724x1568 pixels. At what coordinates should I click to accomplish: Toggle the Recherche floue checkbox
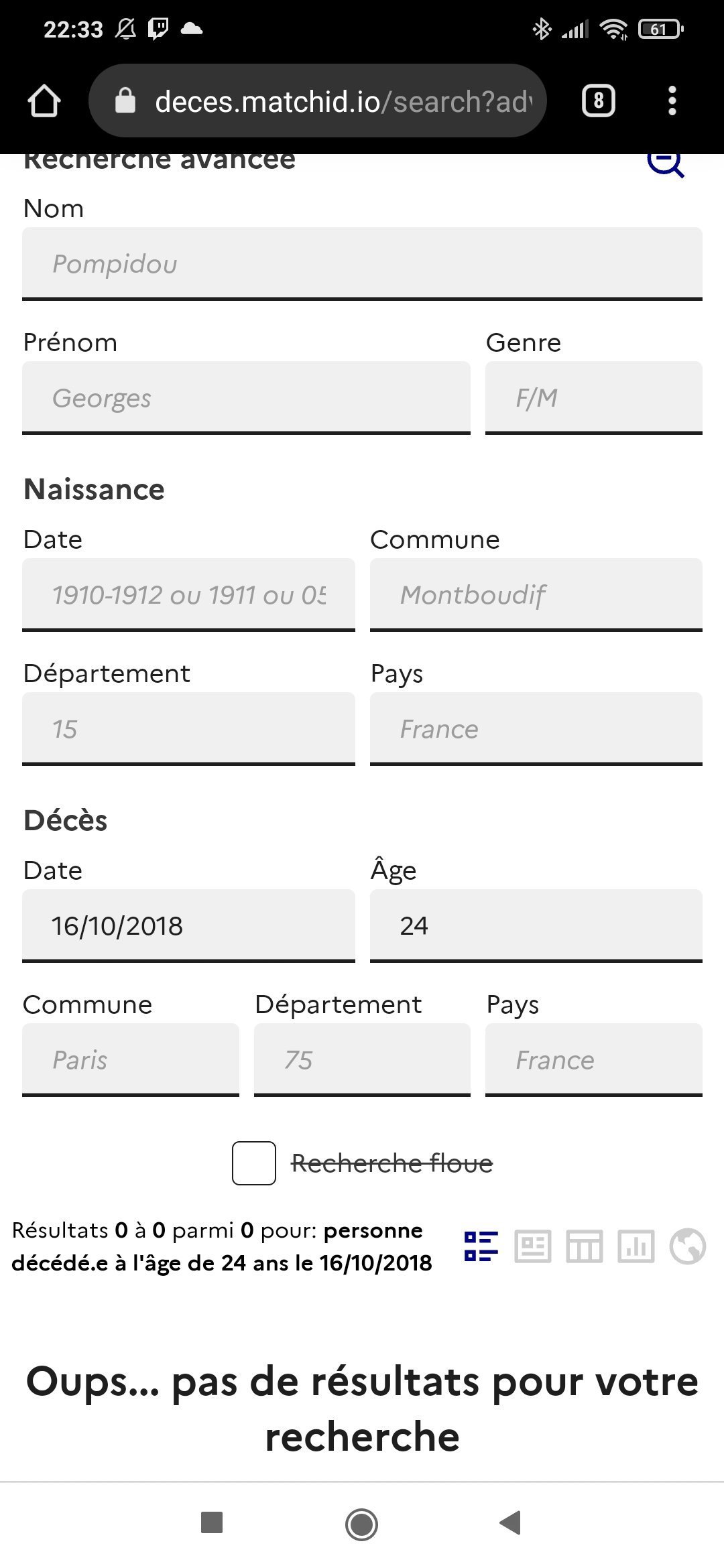point(254,1163)
